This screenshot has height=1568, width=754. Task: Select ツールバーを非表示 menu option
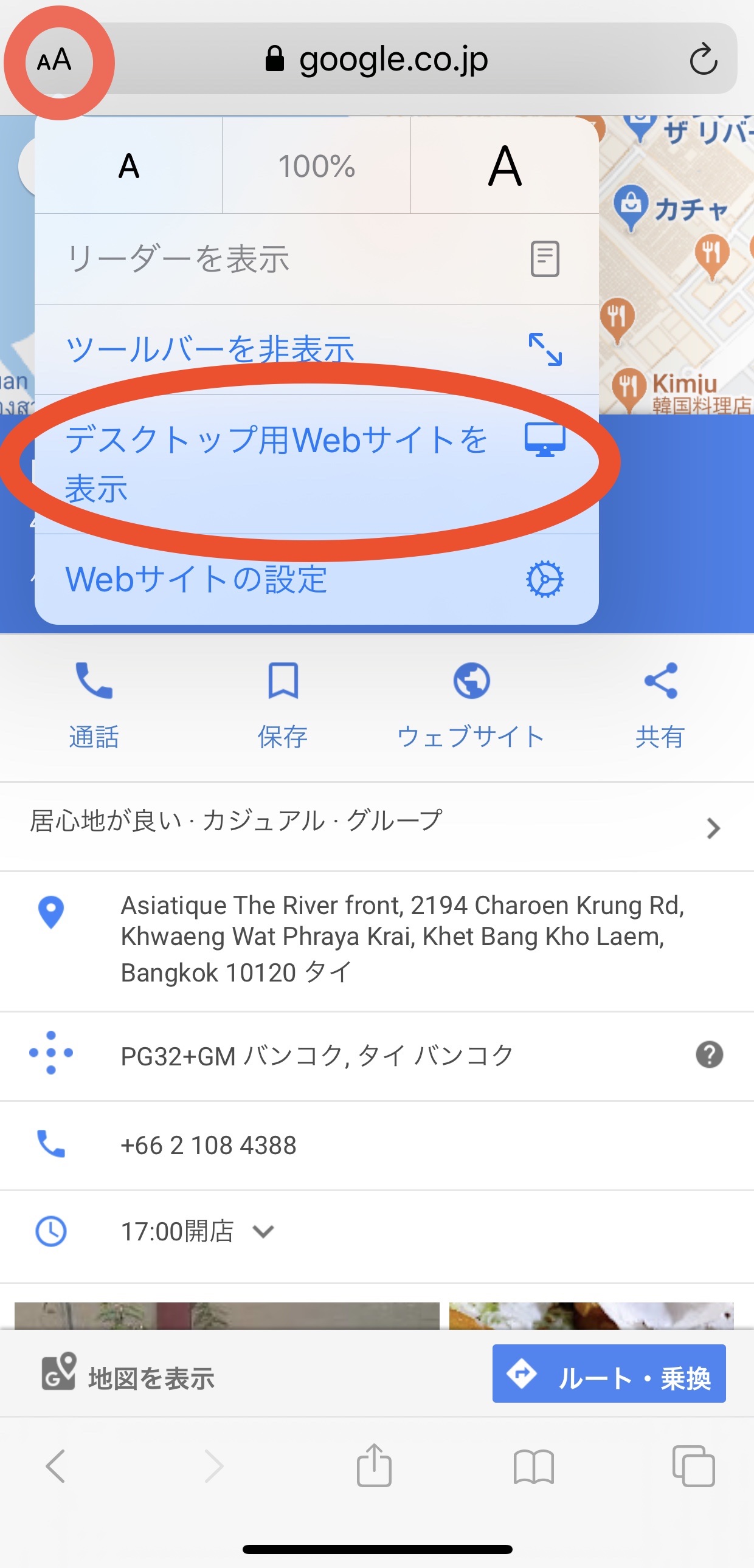tap(316, 349)
